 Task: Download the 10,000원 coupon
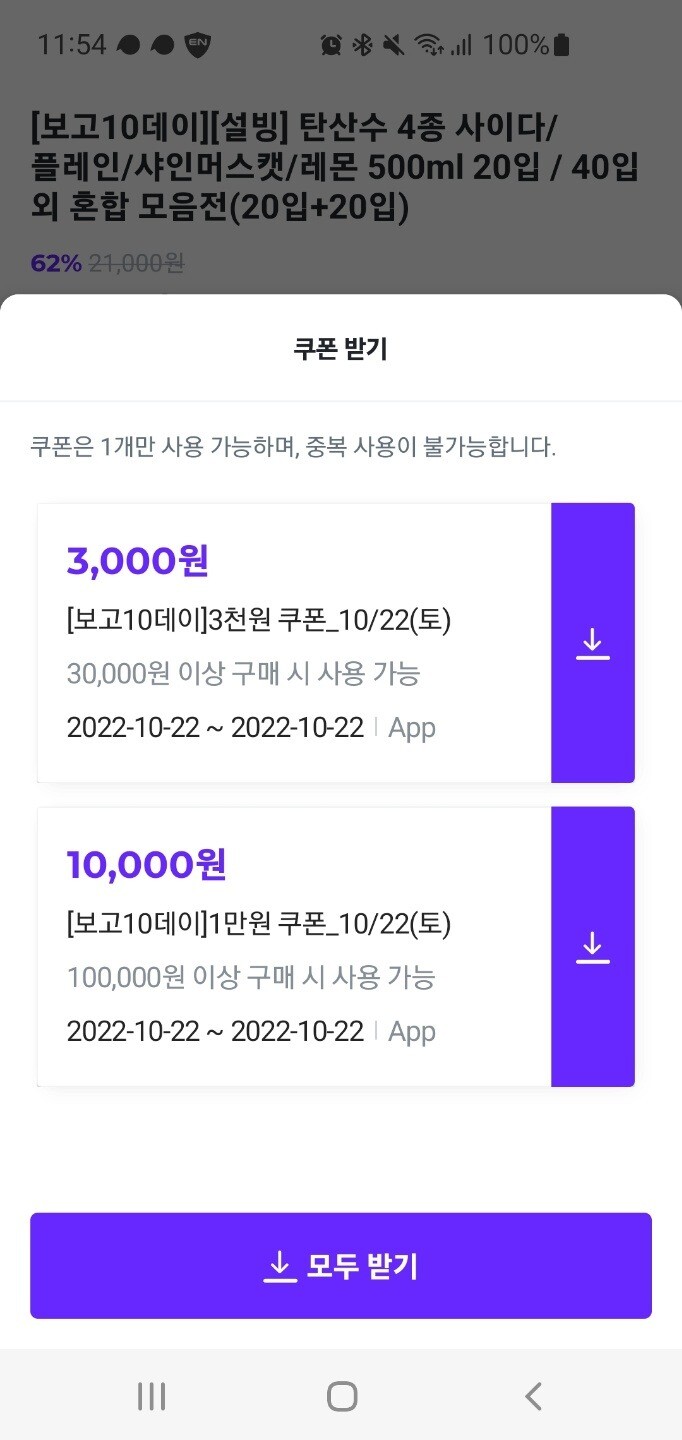593,947
